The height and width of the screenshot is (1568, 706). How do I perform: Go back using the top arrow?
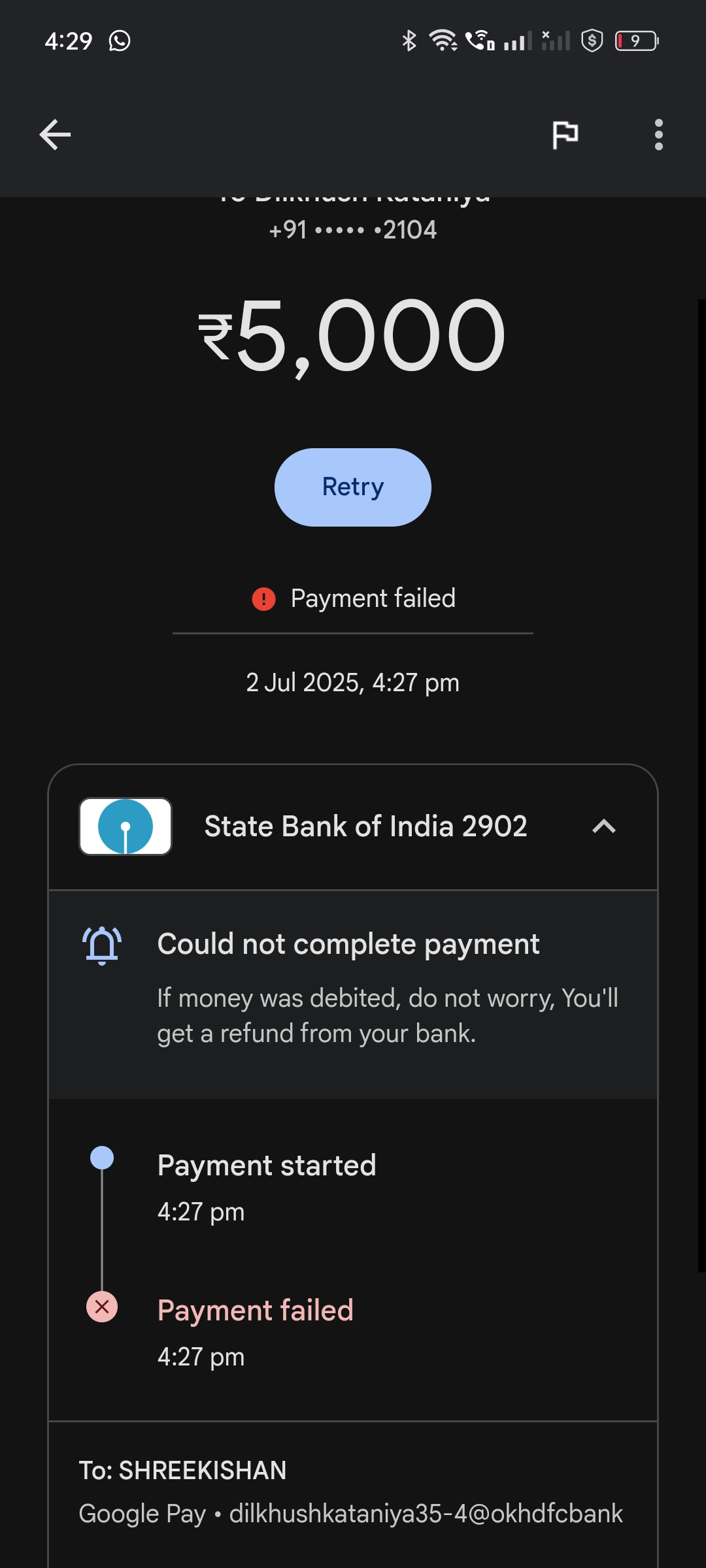tap(55, 135)
